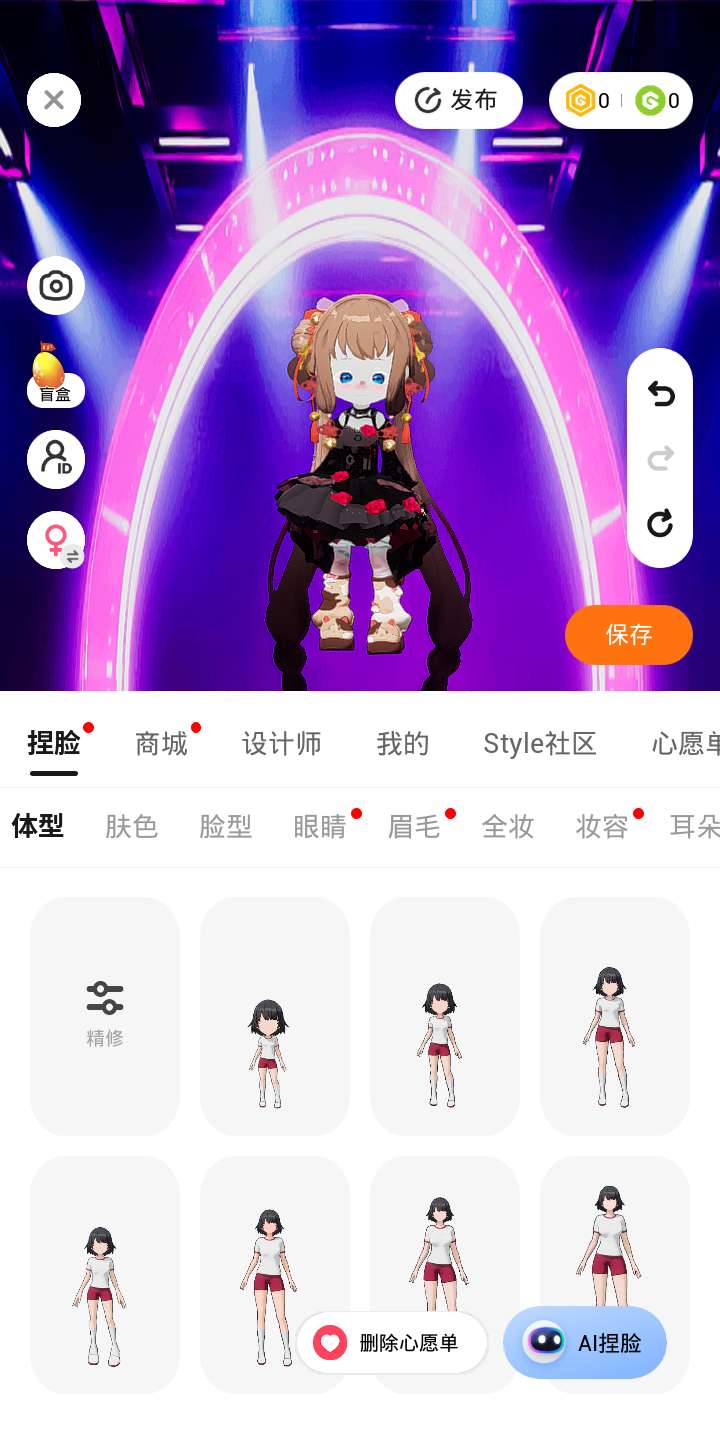Viewport: 720px width, 1440px height.
Task: Open the 精修 fine-tune tile
Action: (105, 1015)
